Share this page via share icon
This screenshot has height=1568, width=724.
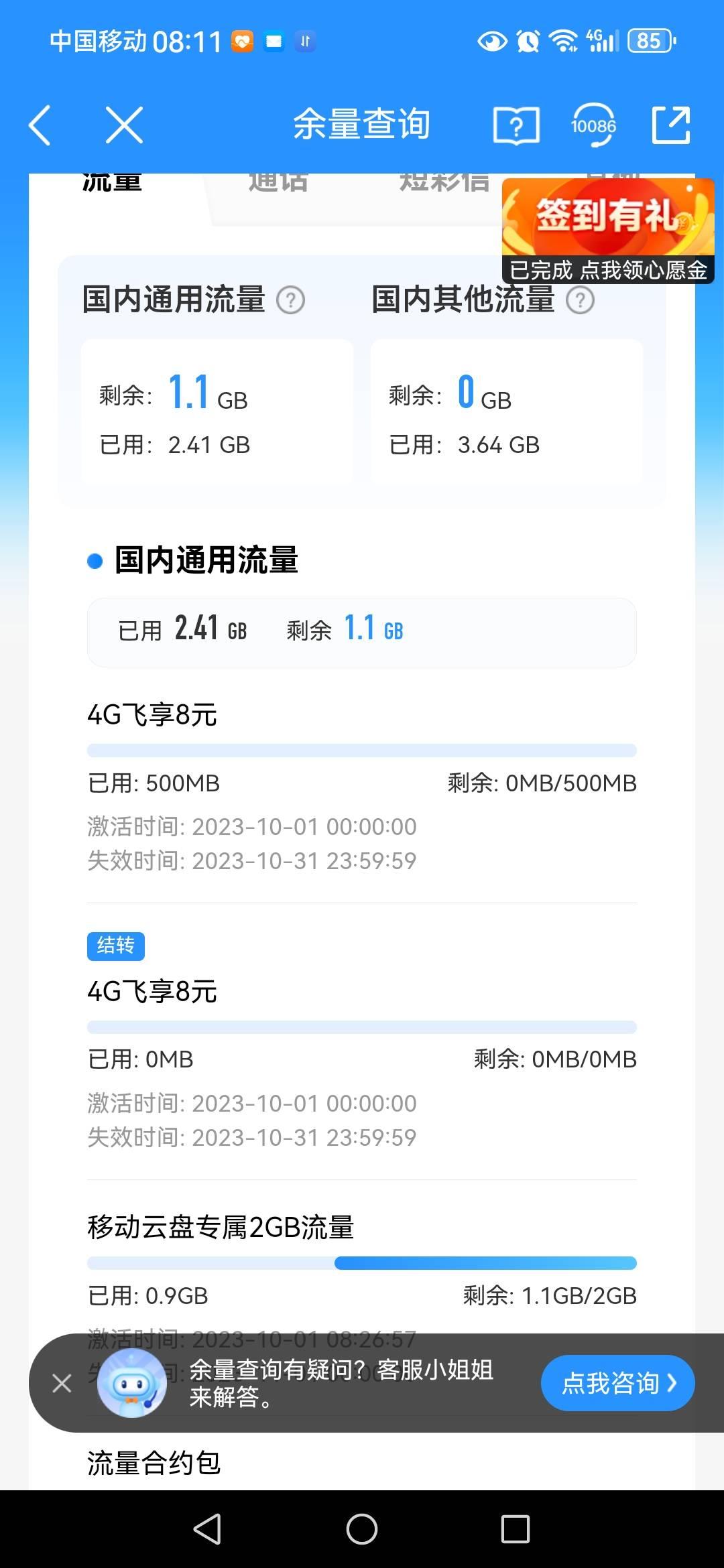(671, 125)
